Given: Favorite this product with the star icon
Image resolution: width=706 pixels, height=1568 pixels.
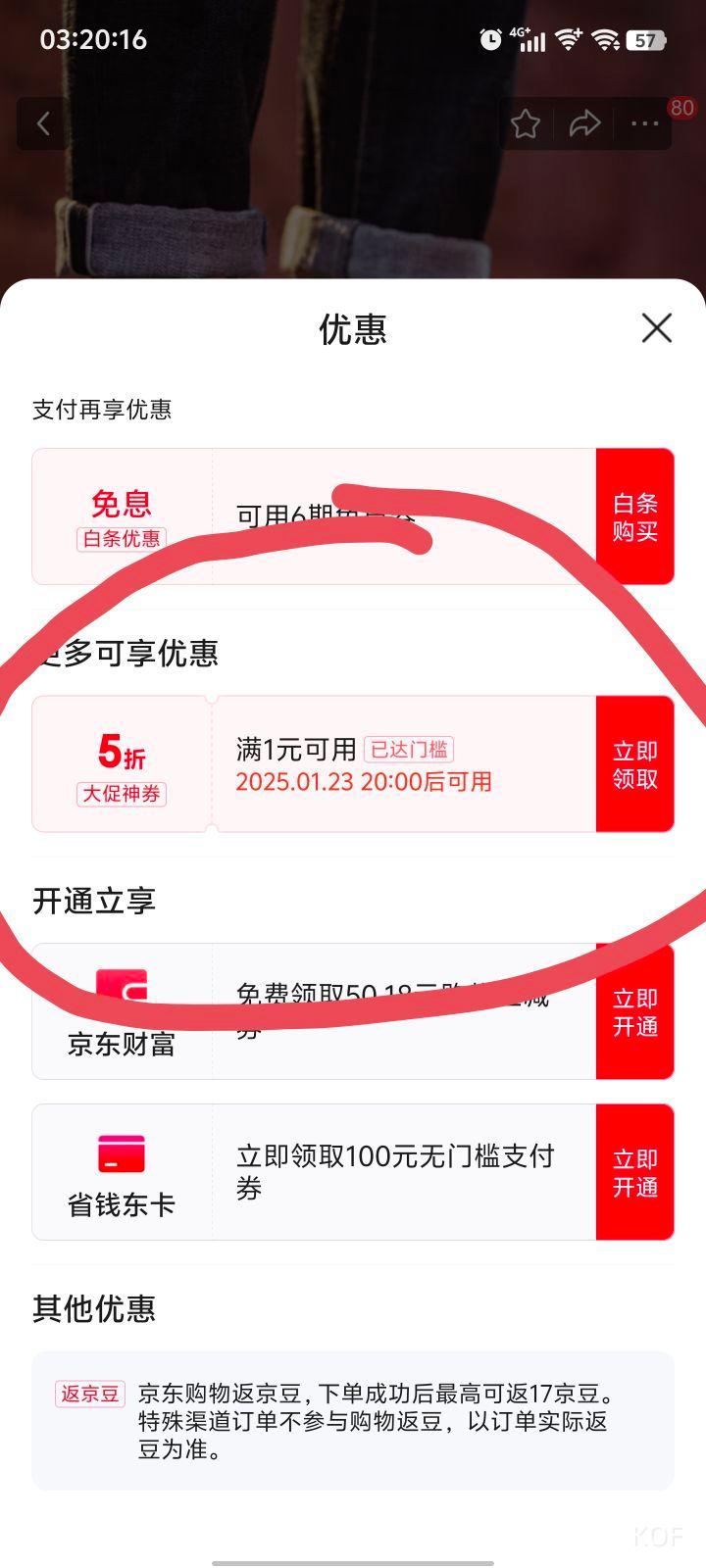Looking at the screenshot, I should tap(526, 123).
